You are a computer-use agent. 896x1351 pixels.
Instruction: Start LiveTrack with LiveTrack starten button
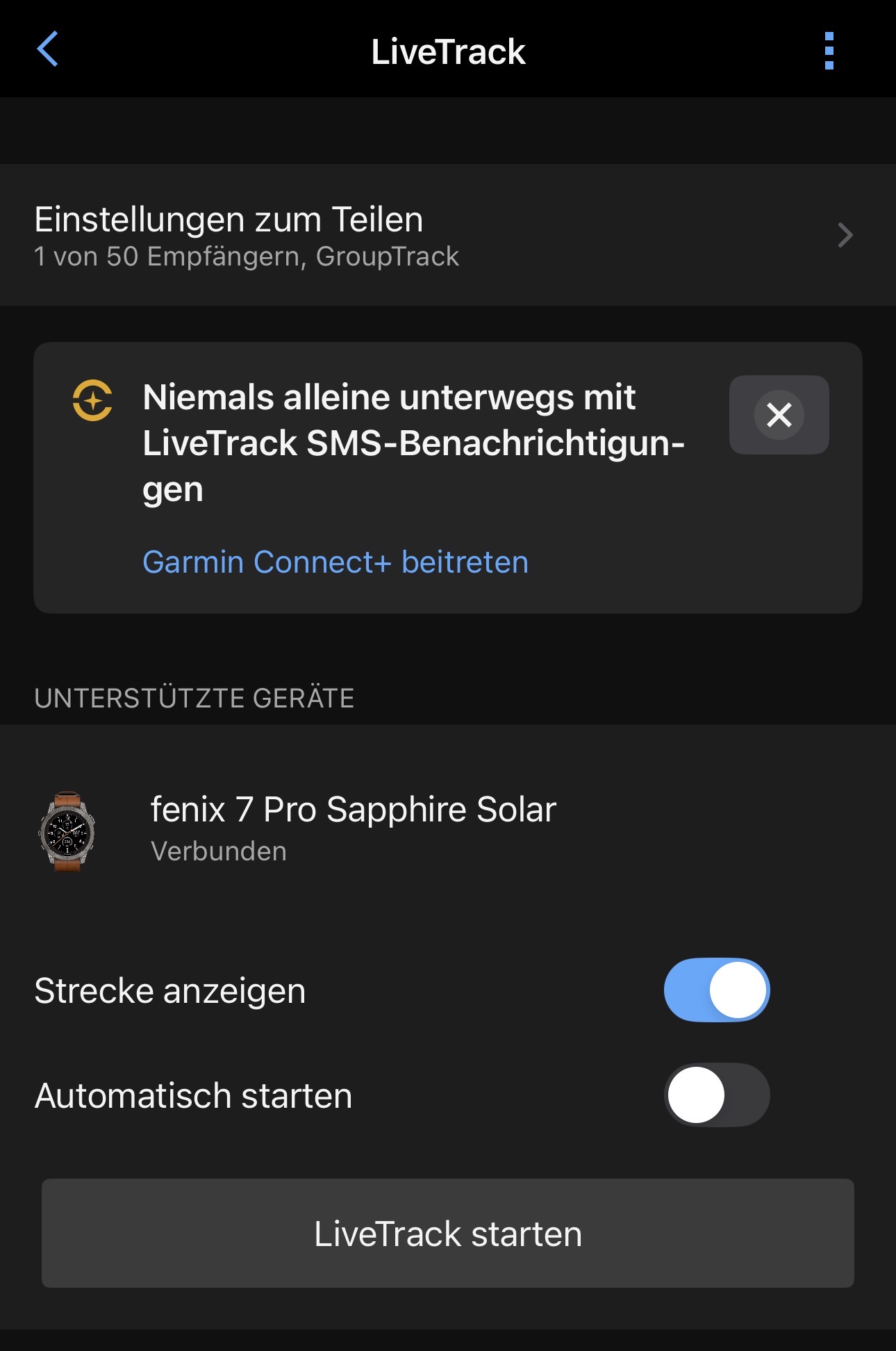(x=447, y=1233)
